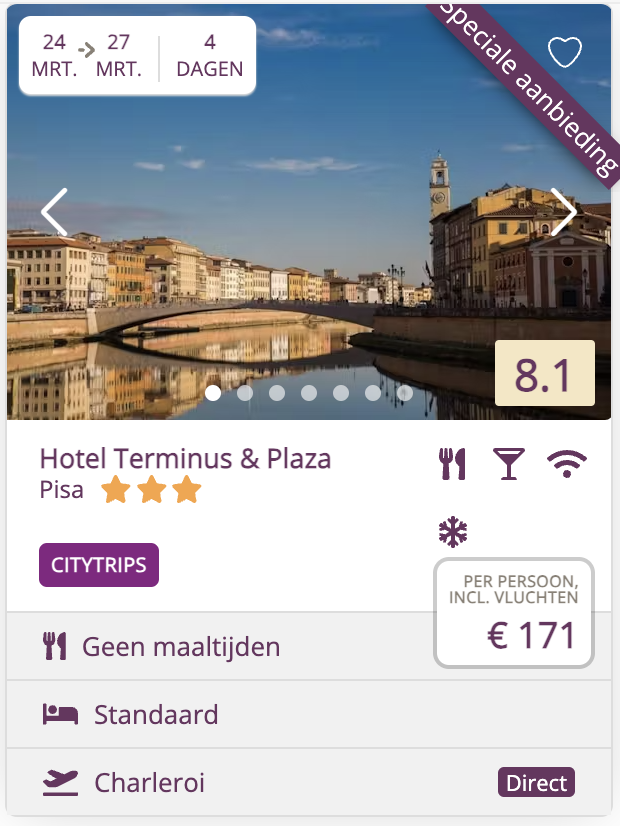Screen dimensions: 620x826
Task: Jump to the second photo dot
Action: pos(245,393)
